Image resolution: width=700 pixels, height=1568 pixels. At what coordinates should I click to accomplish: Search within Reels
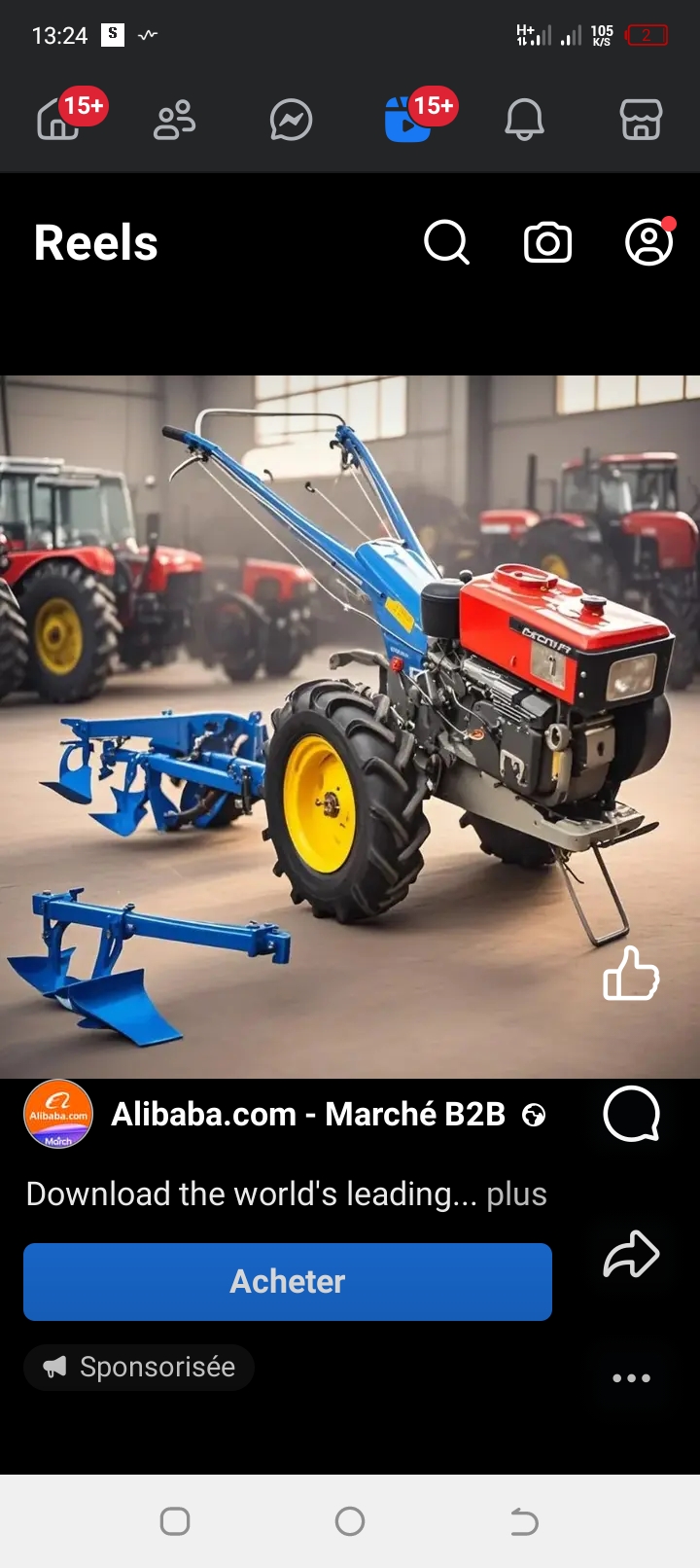447,242
